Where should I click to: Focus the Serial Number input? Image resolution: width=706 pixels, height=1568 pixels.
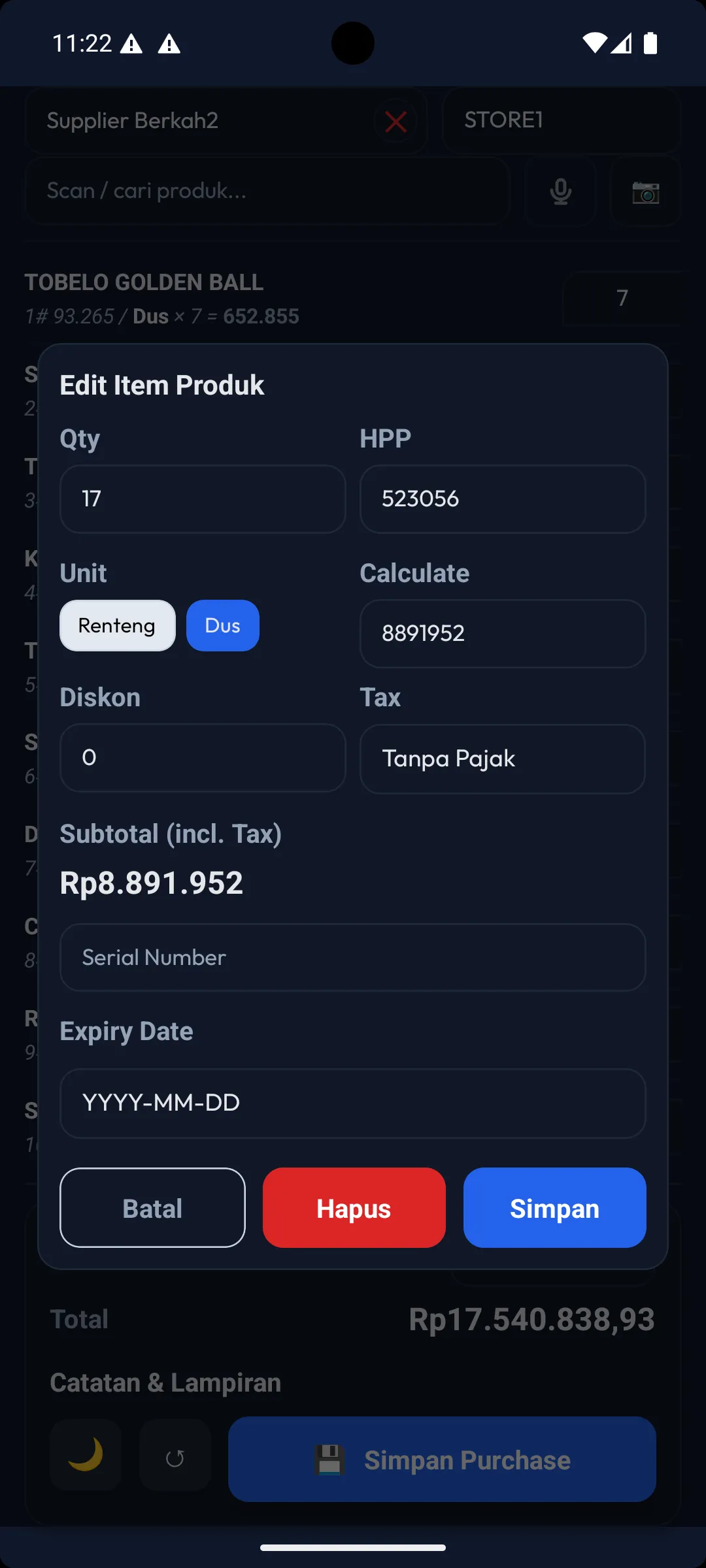pyautogui.click(x=353, y=957)
